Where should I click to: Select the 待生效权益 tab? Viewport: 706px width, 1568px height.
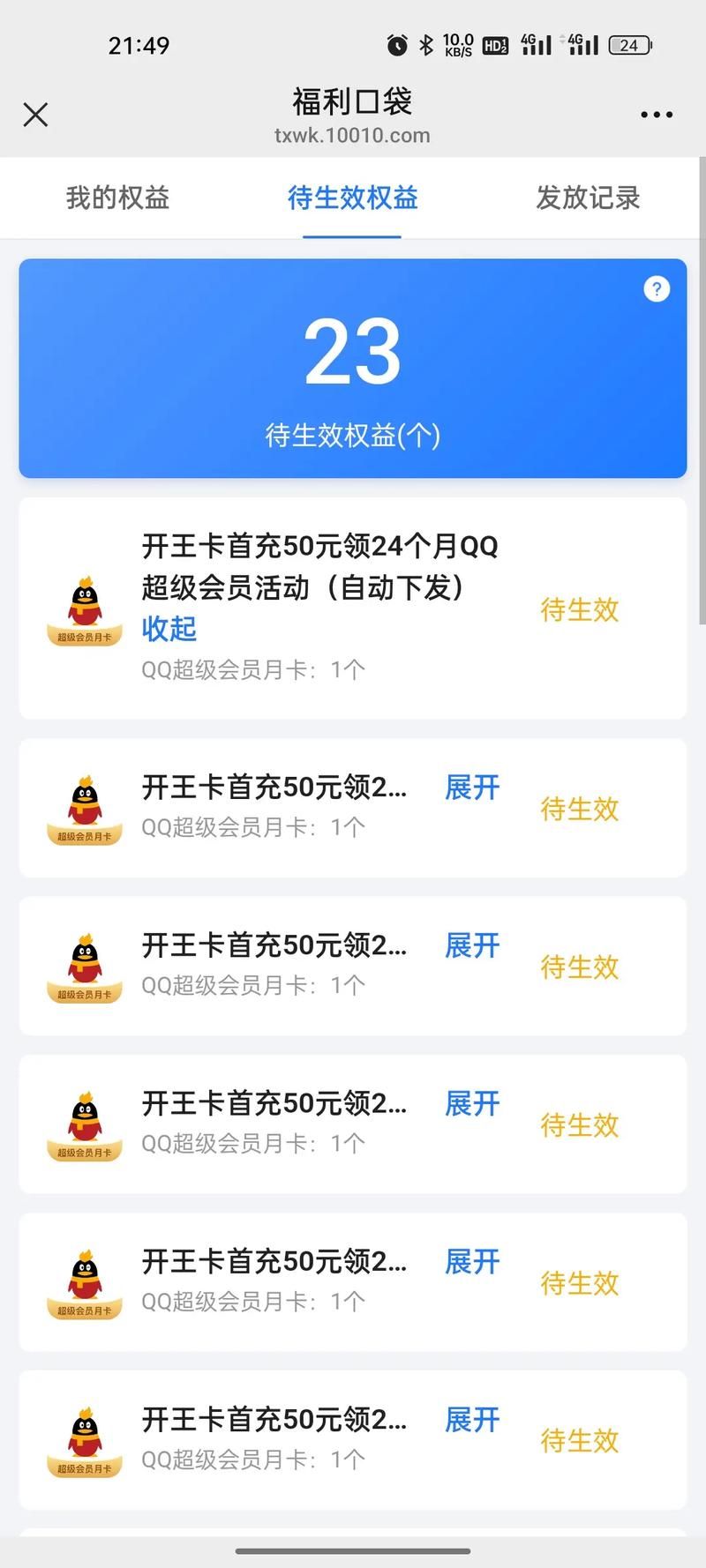coord(352,198)
